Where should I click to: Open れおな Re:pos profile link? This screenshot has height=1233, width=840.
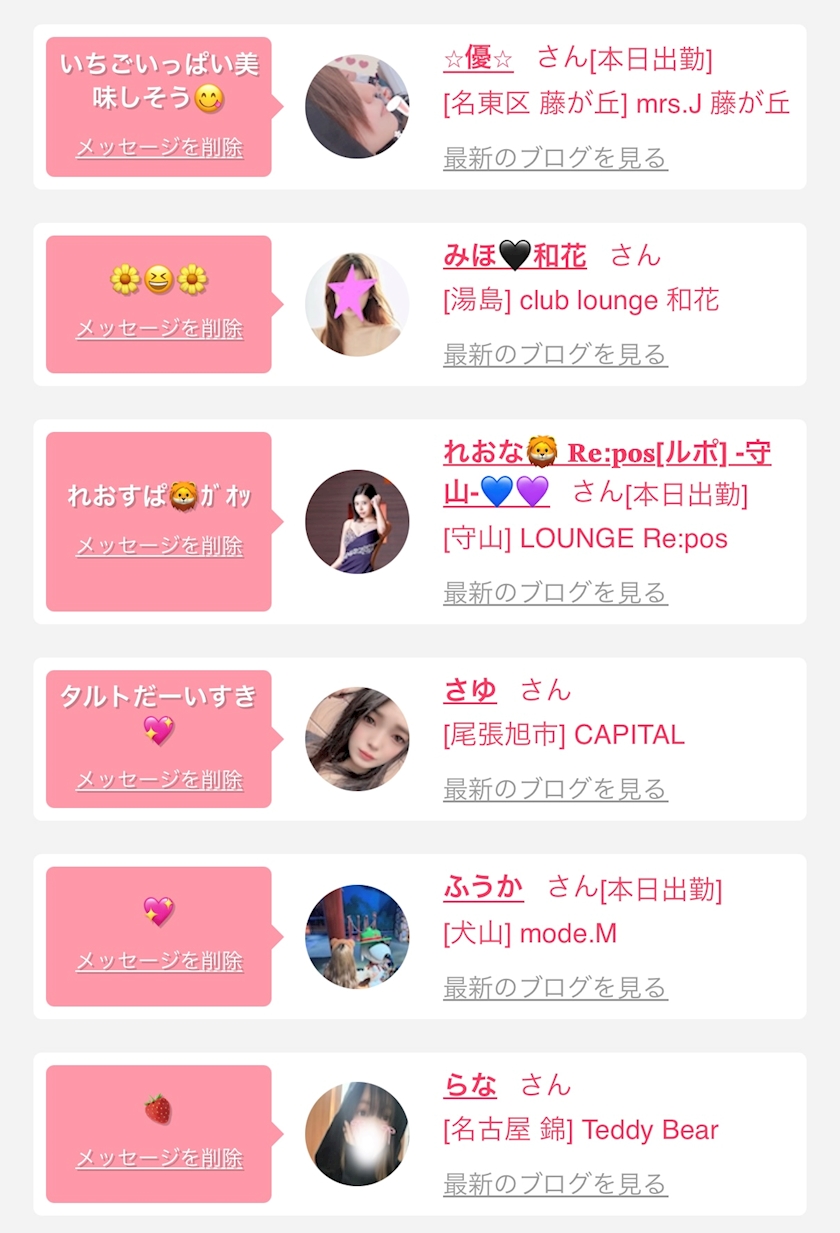click(606, 453)
